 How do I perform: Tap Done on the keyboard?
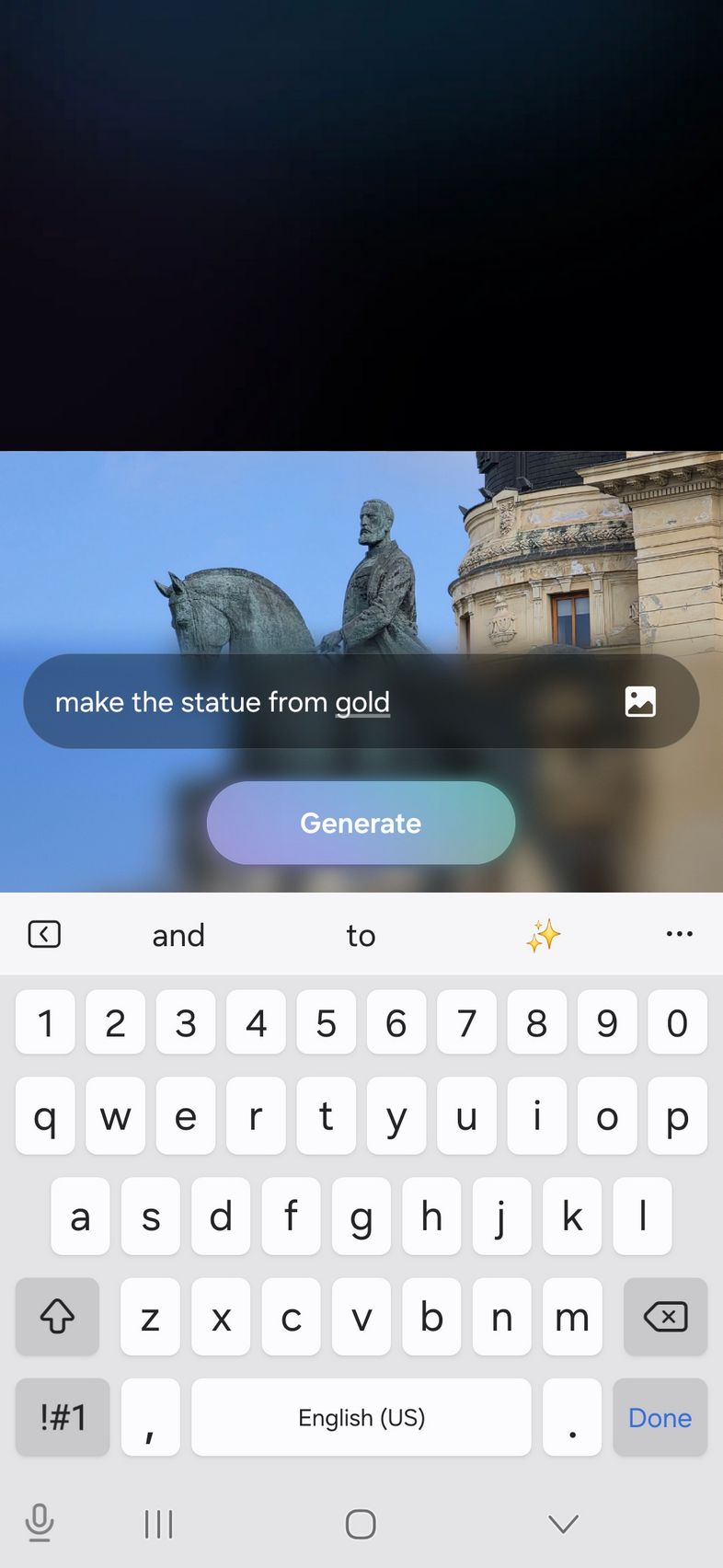660,1418
